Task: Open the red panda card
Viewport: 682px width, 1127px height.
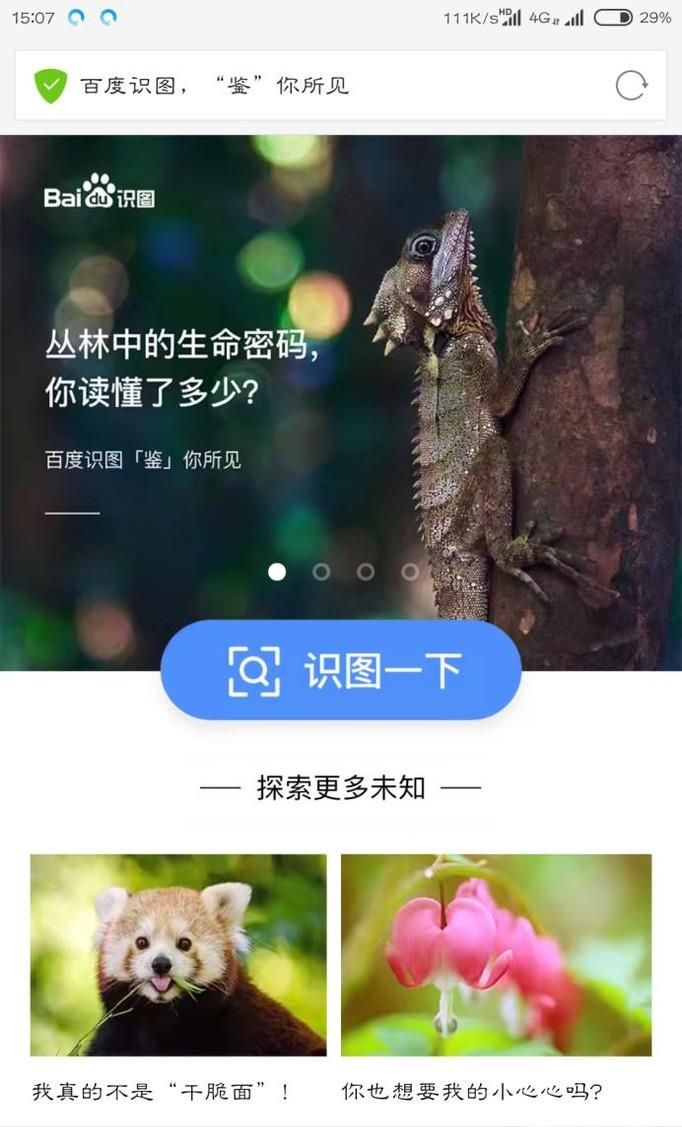Action: 178,955
